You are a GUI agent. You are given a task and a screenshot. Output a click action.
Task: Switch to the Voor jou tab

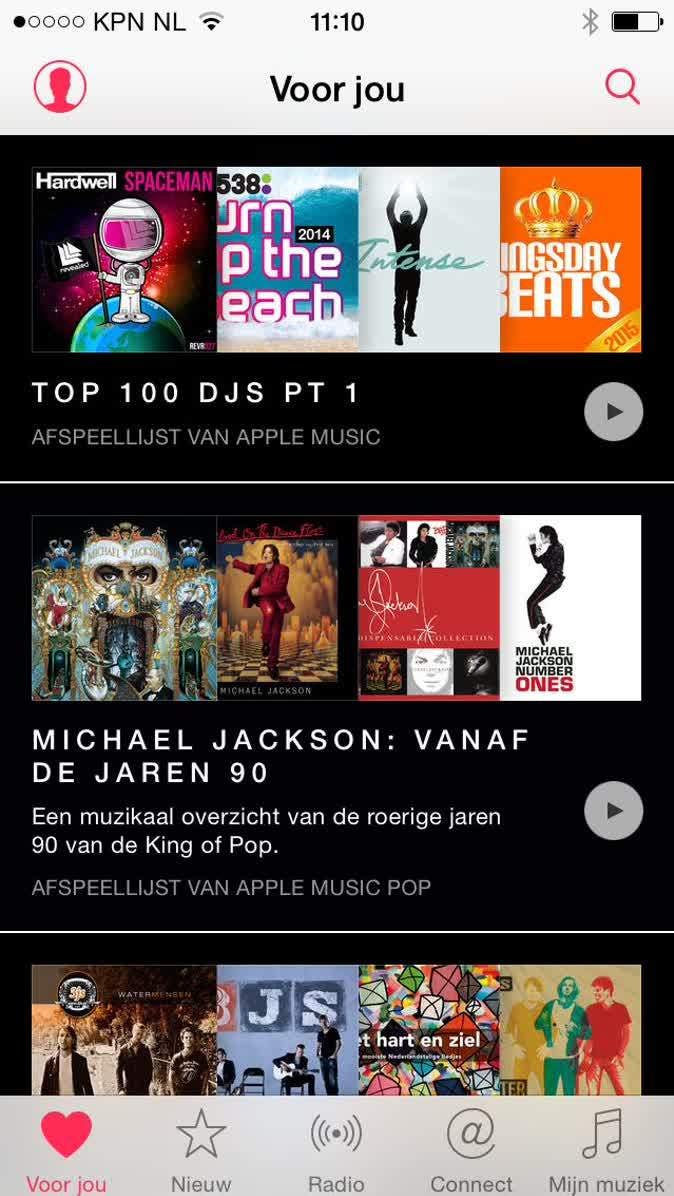66,1150
